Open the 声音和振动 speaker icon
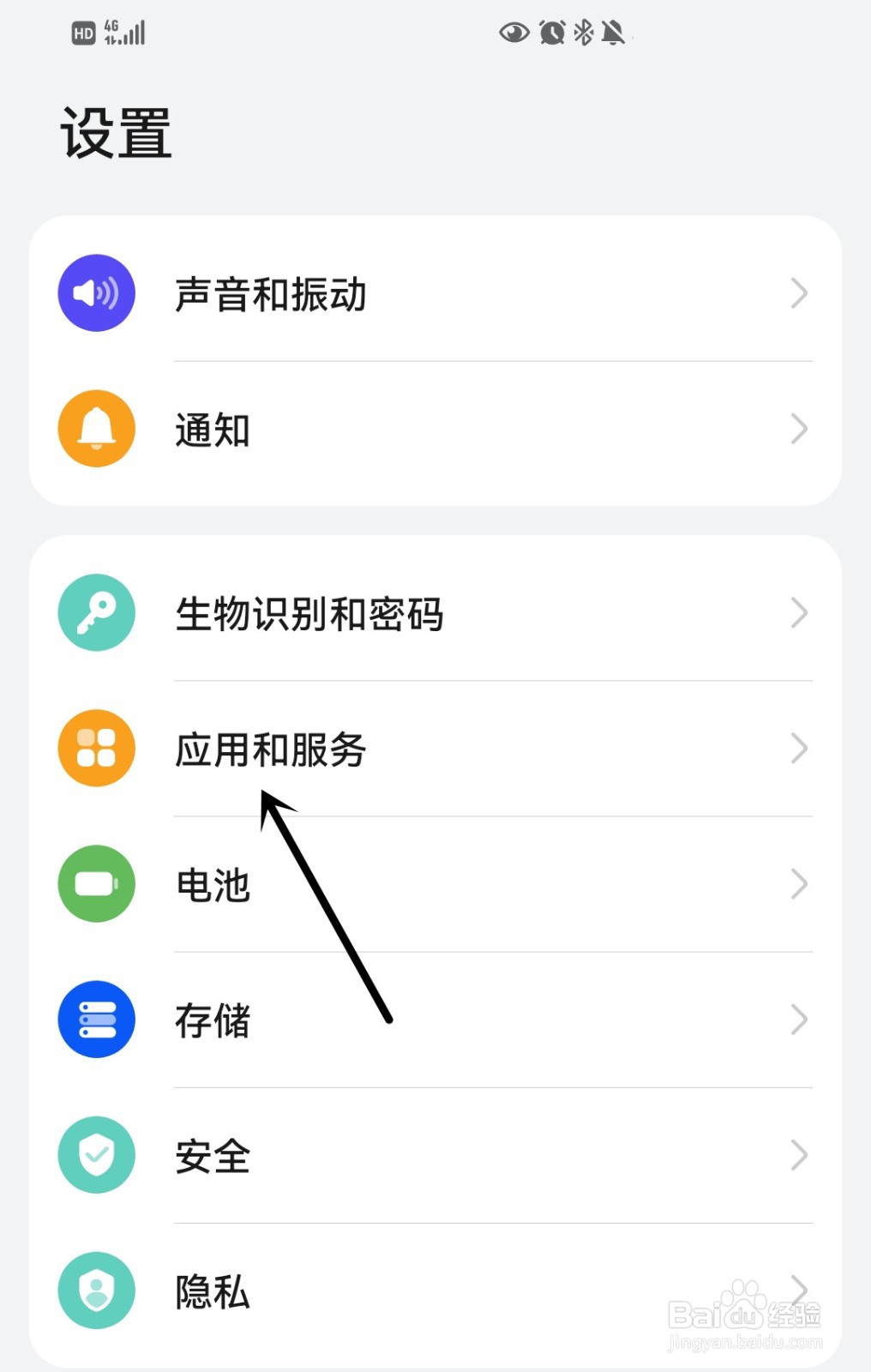Screen dimensions: 871x1372 point(95,292)
